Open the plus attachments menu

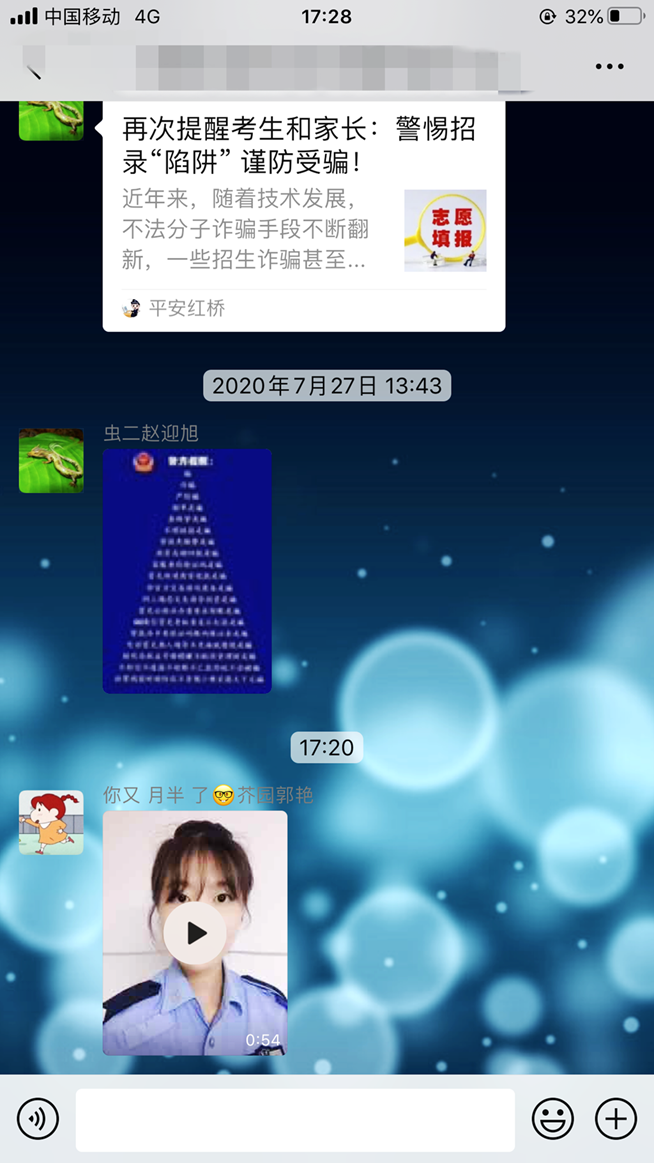(x=615, y=1119)
